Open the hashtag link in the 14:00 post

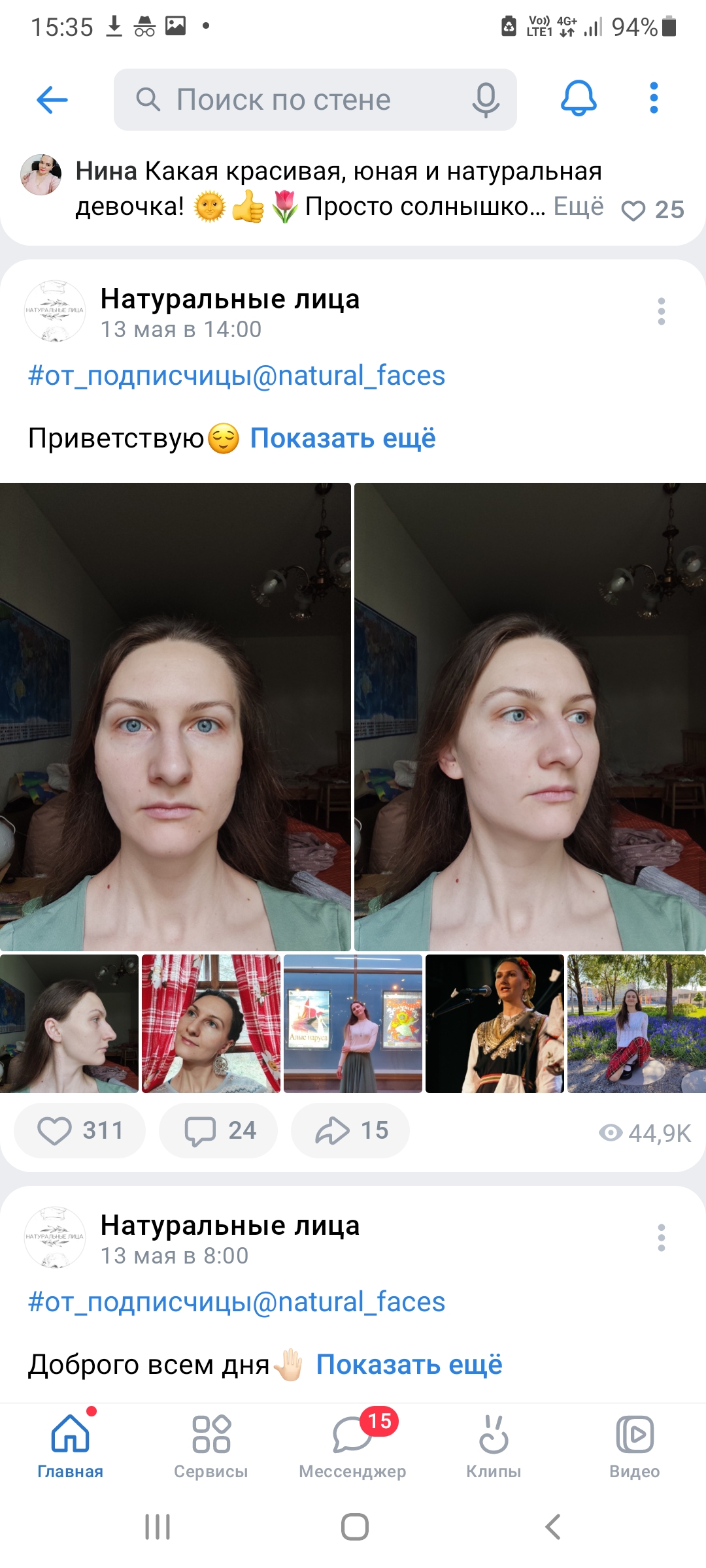pyautogui.click(x=237, y=376)
